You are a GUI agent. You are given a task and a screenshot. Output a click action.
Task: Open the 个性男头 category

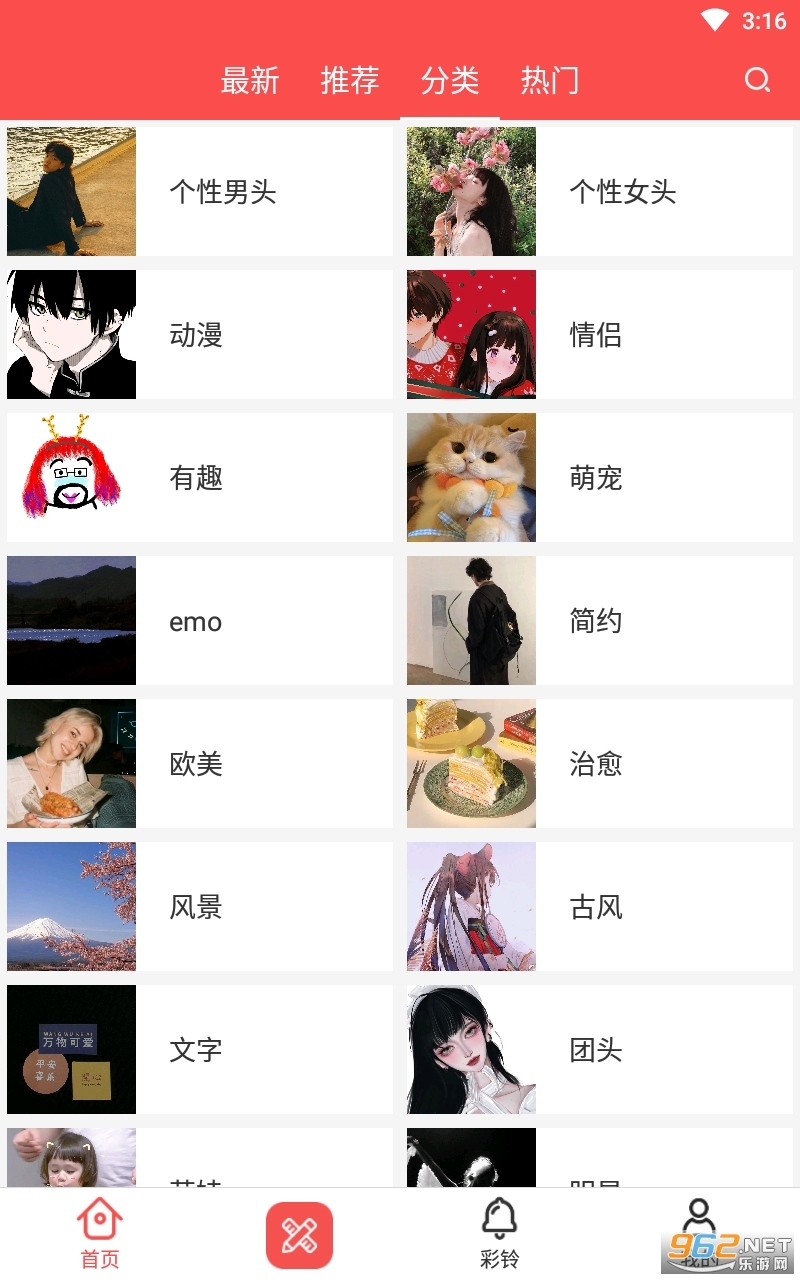click(200, 191)
